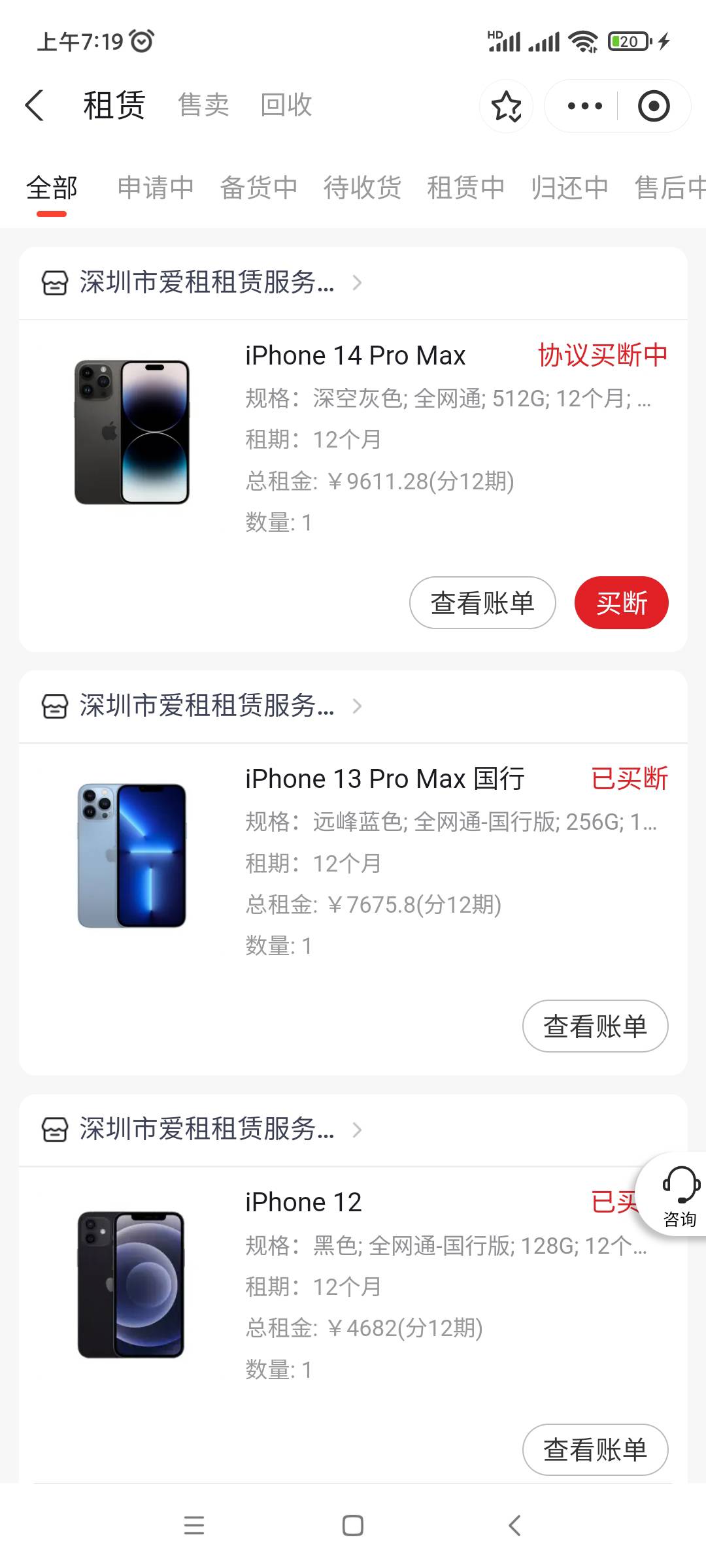Tap the star favorite icon
The width and height of the screenshot is (706, 1568).
[x=507, y=106]
